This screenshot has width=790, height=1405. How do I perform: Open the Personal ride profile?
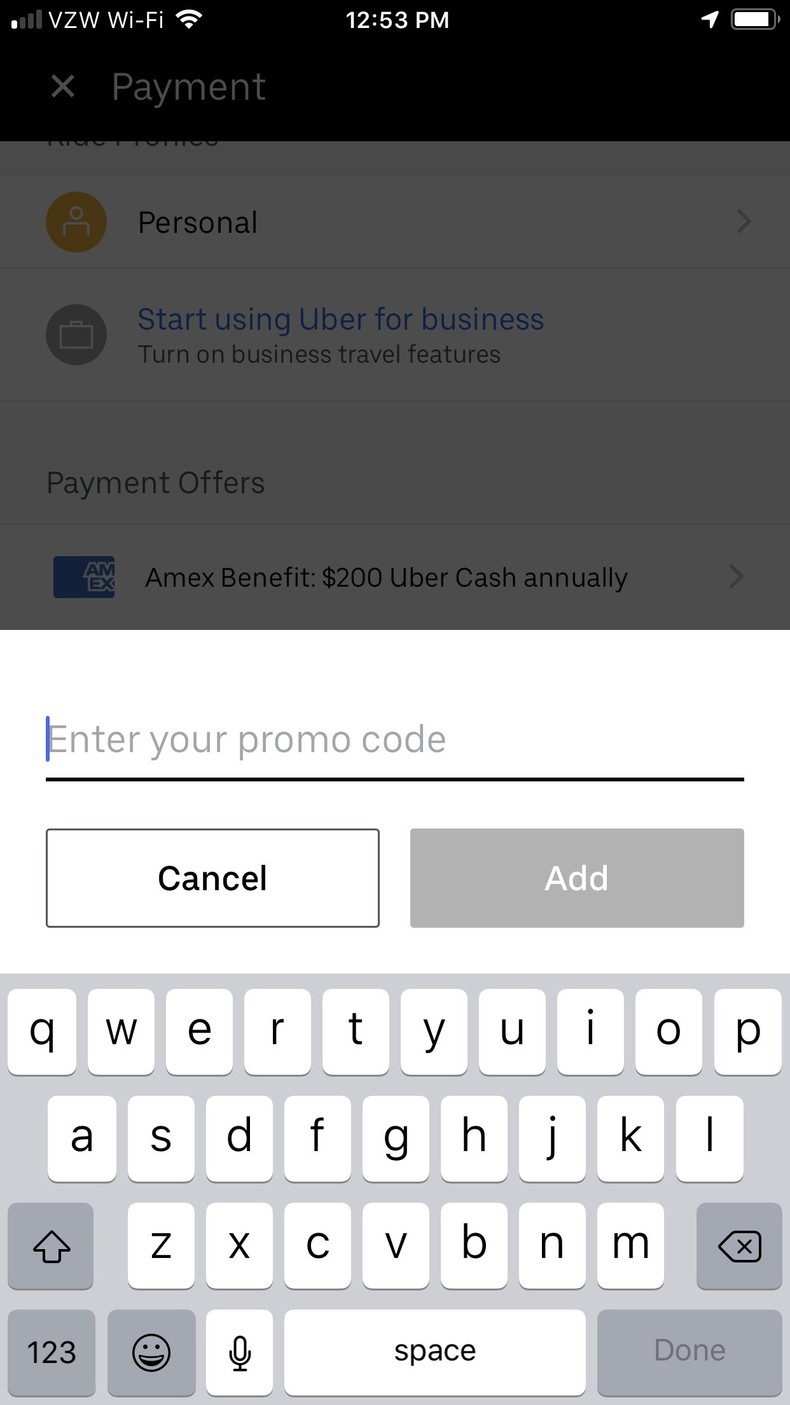(x=394, y=222)
